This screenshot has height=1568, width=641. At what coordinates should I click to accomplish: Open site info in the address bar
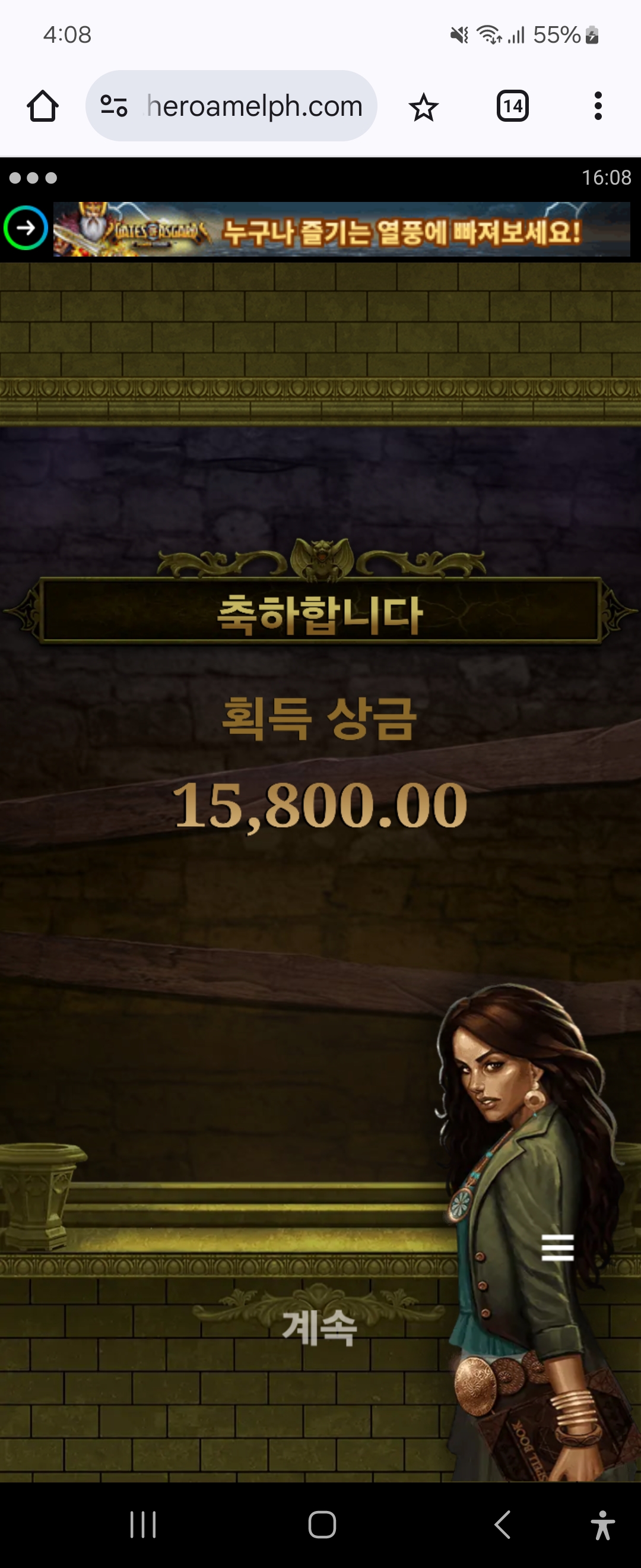114,106
